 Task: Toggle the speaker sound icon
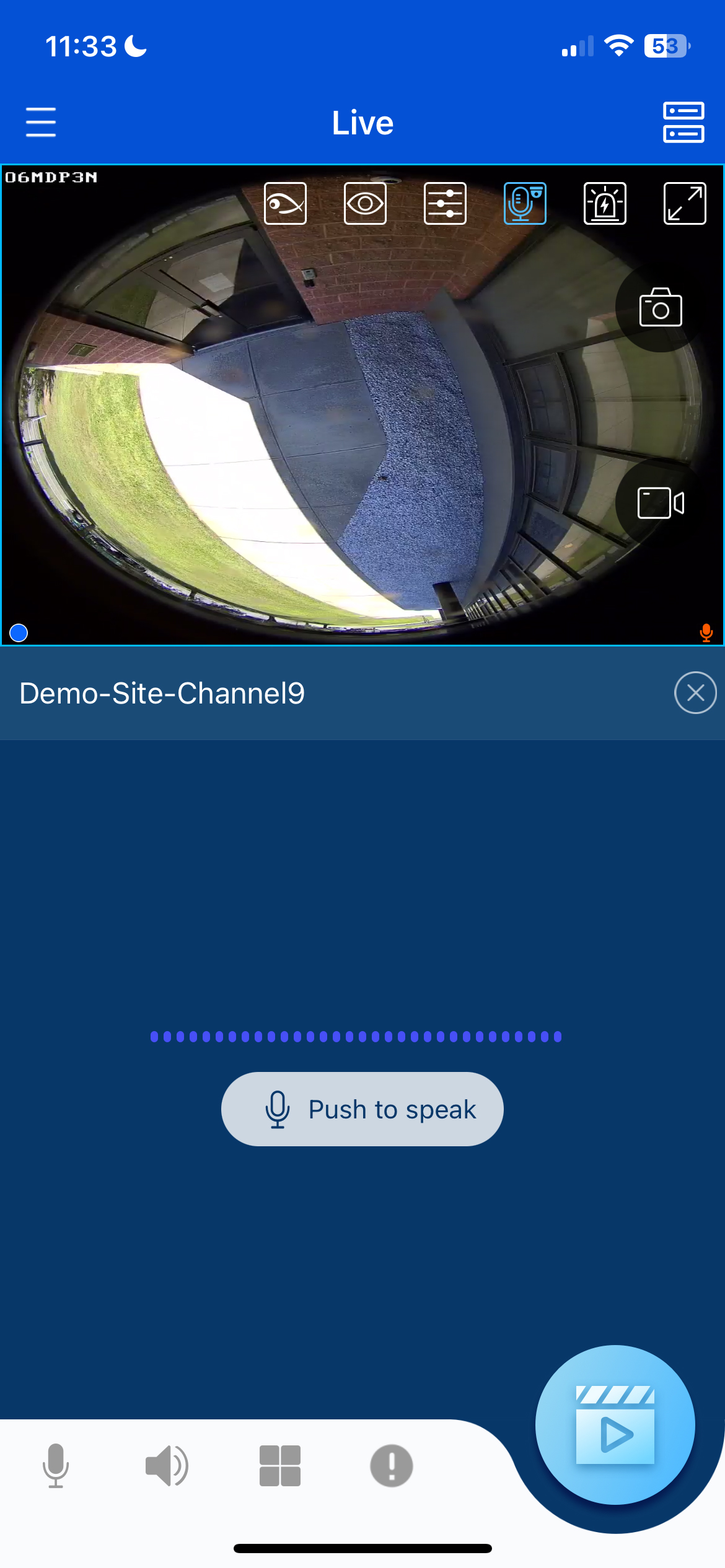167,1465
